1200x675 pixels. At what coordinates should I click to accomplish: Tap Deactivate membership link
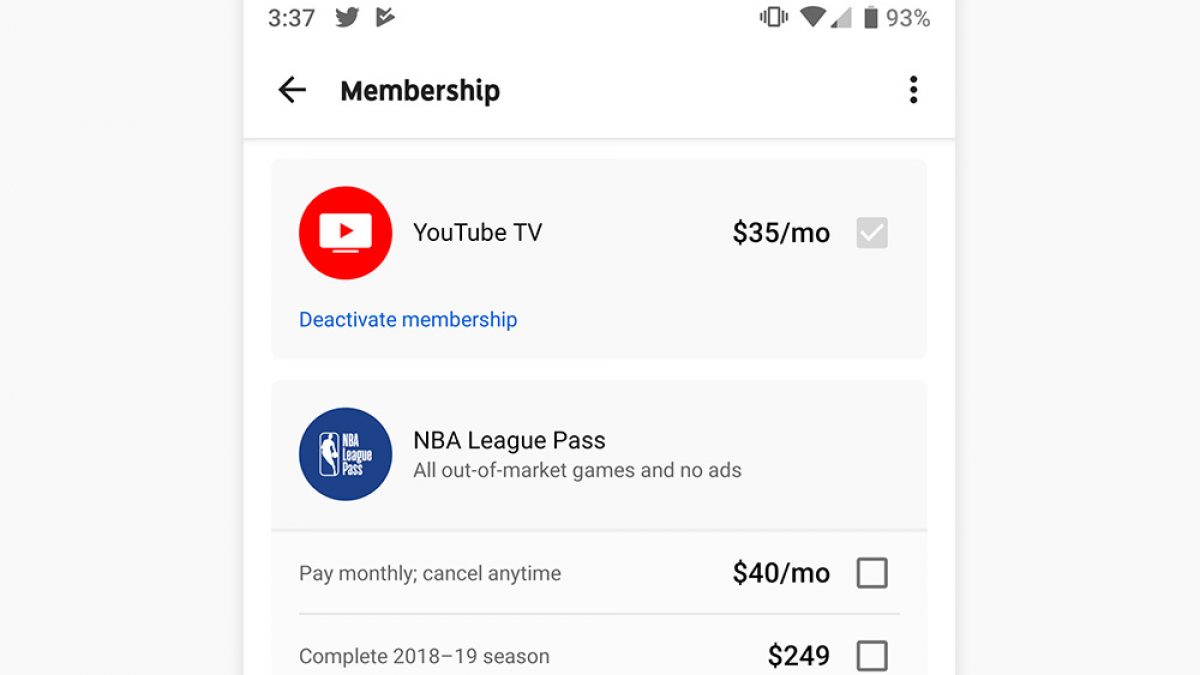(408, 320)
